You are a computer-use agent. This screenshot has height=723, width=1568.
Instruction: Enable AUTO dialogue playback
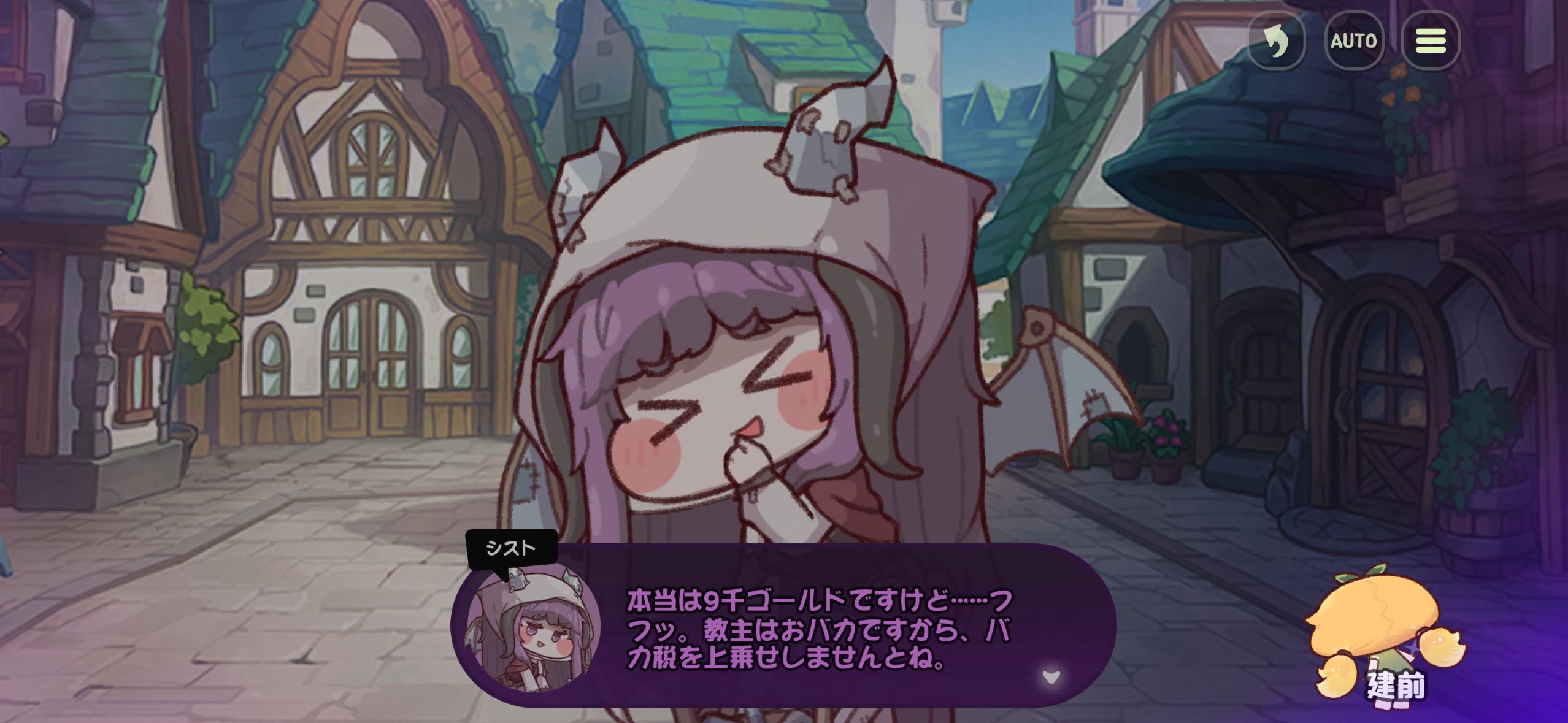tap(1353, 41)
